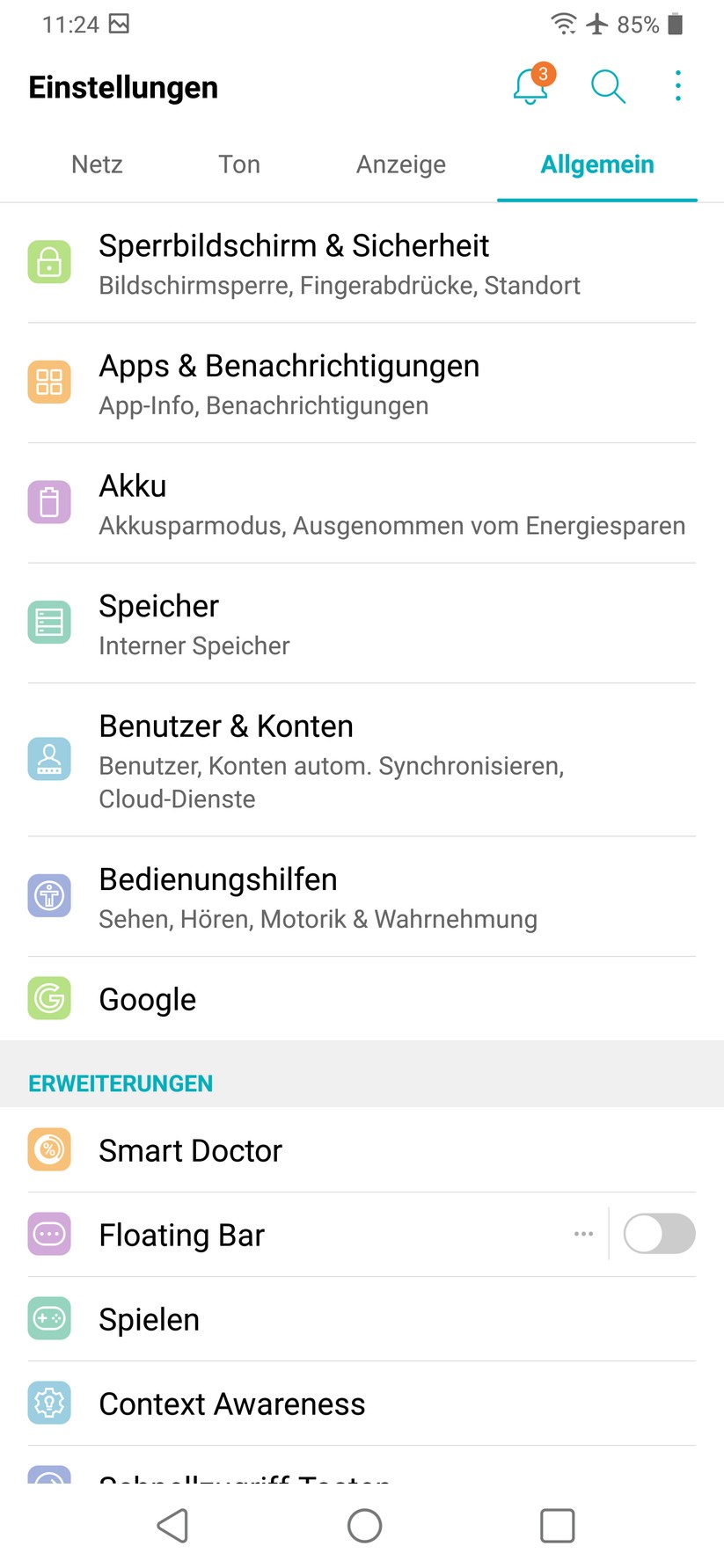This screenshot has height=1568, width=724.
Task: Select the Anzeige tab
Action: pyautogui.click(x=401, y=164)
